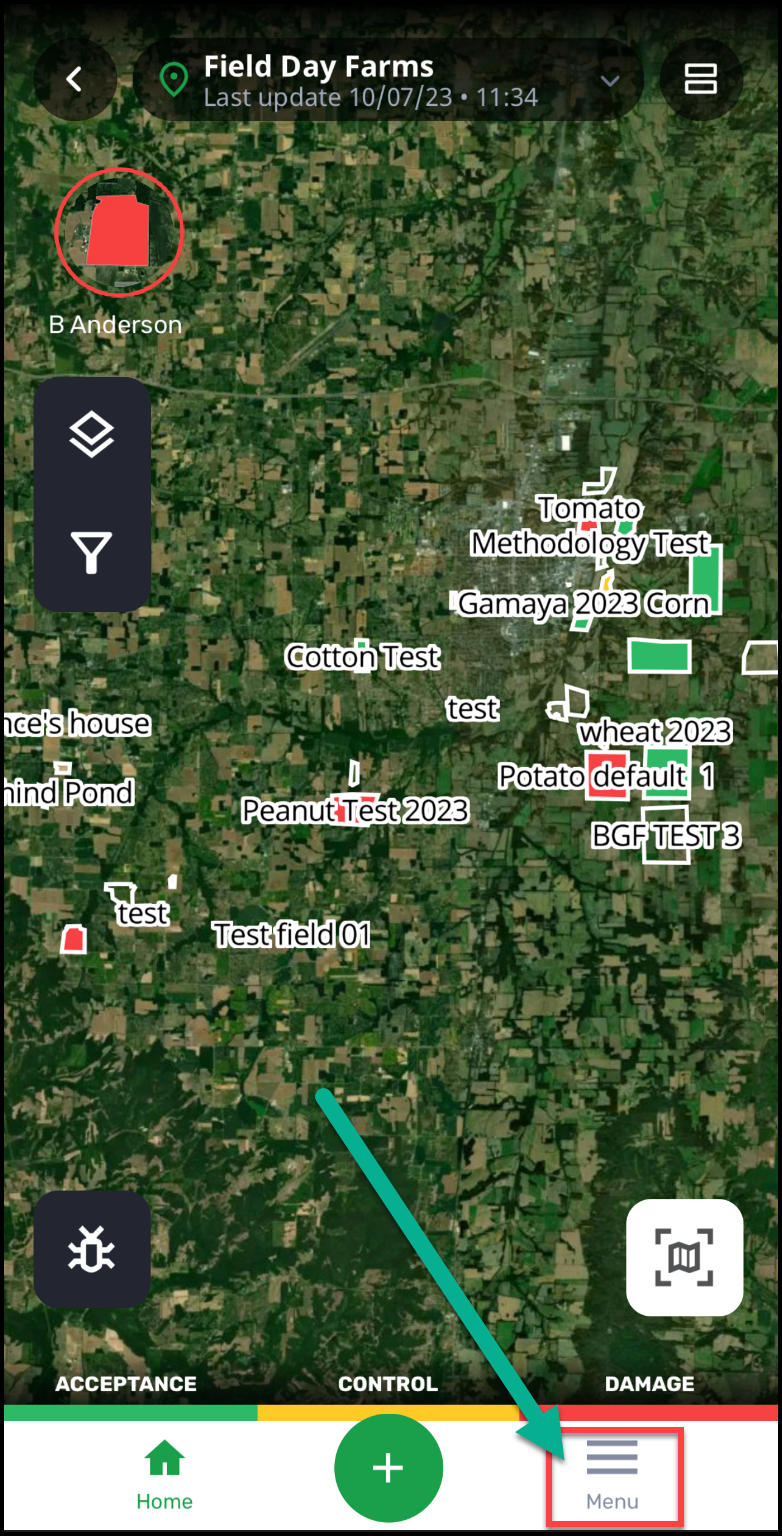
Task: Tap the map scan frame button
Action: coord(684,1257)
